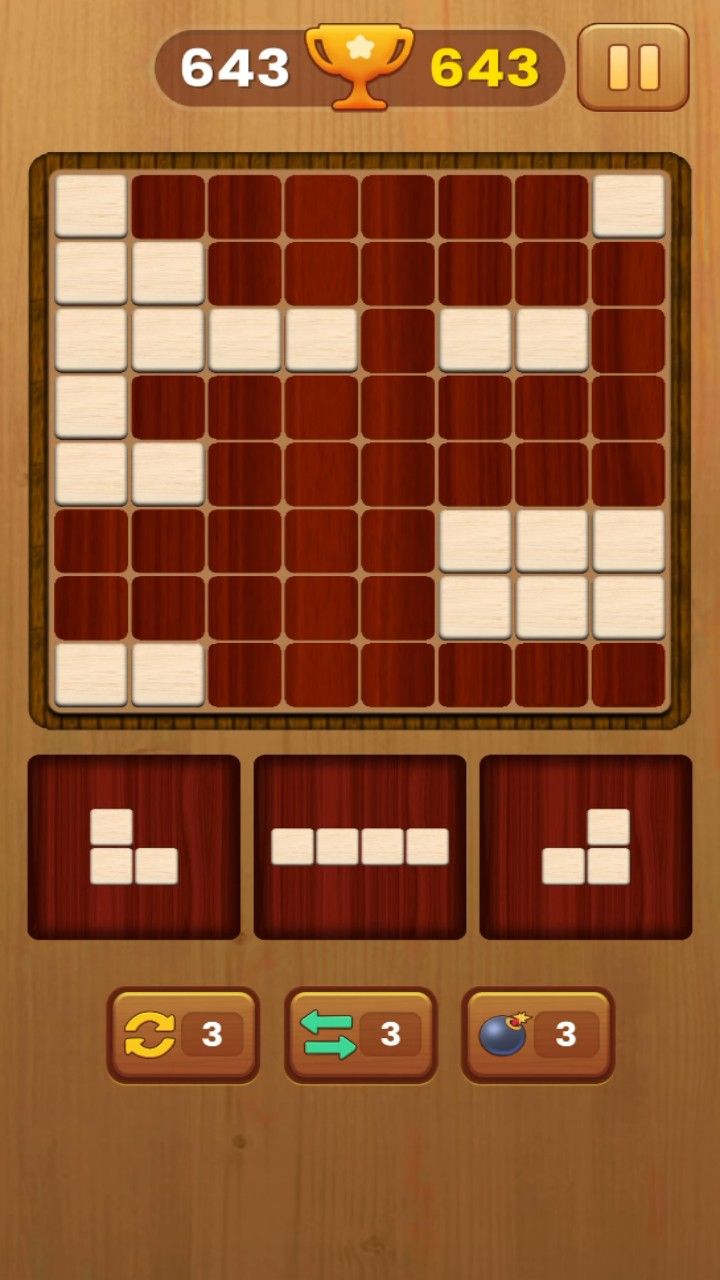The width and height of the screenshot is (720, 1280).
Task: Activate the bomb power-up
Action: [537, 1035]
